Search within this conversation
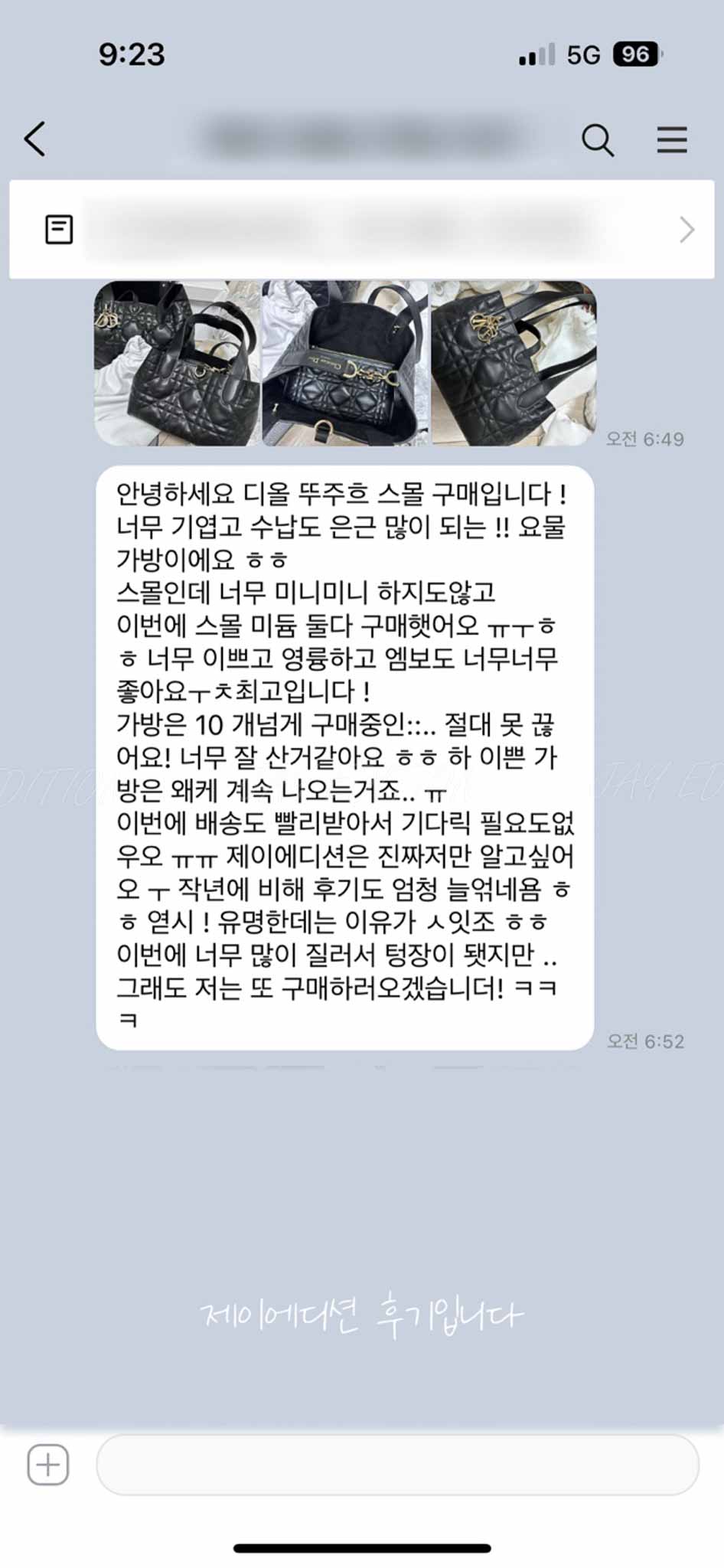 pos(597,140)
